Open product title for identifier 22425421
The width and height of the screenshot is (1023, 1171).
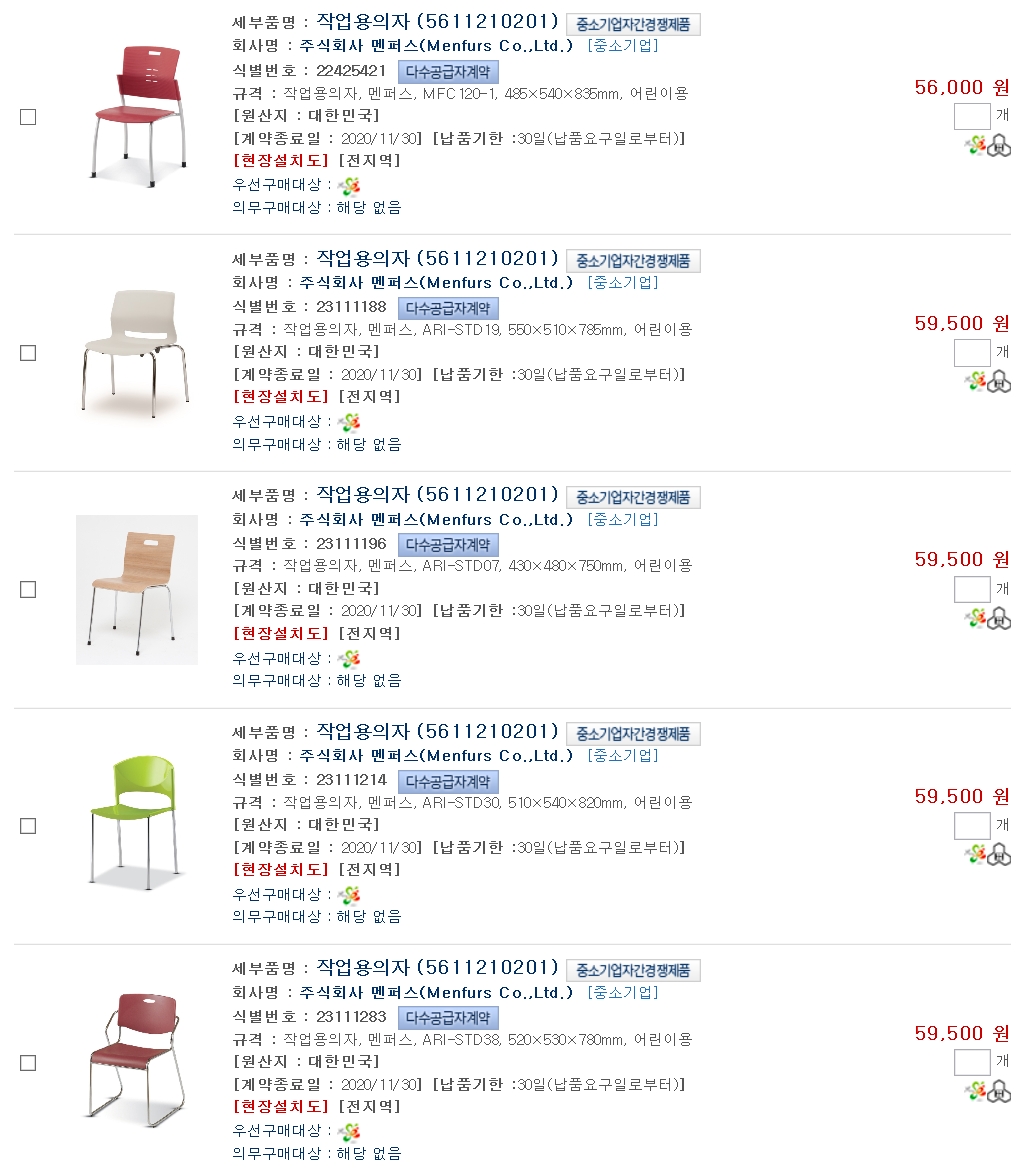point(437,21)
